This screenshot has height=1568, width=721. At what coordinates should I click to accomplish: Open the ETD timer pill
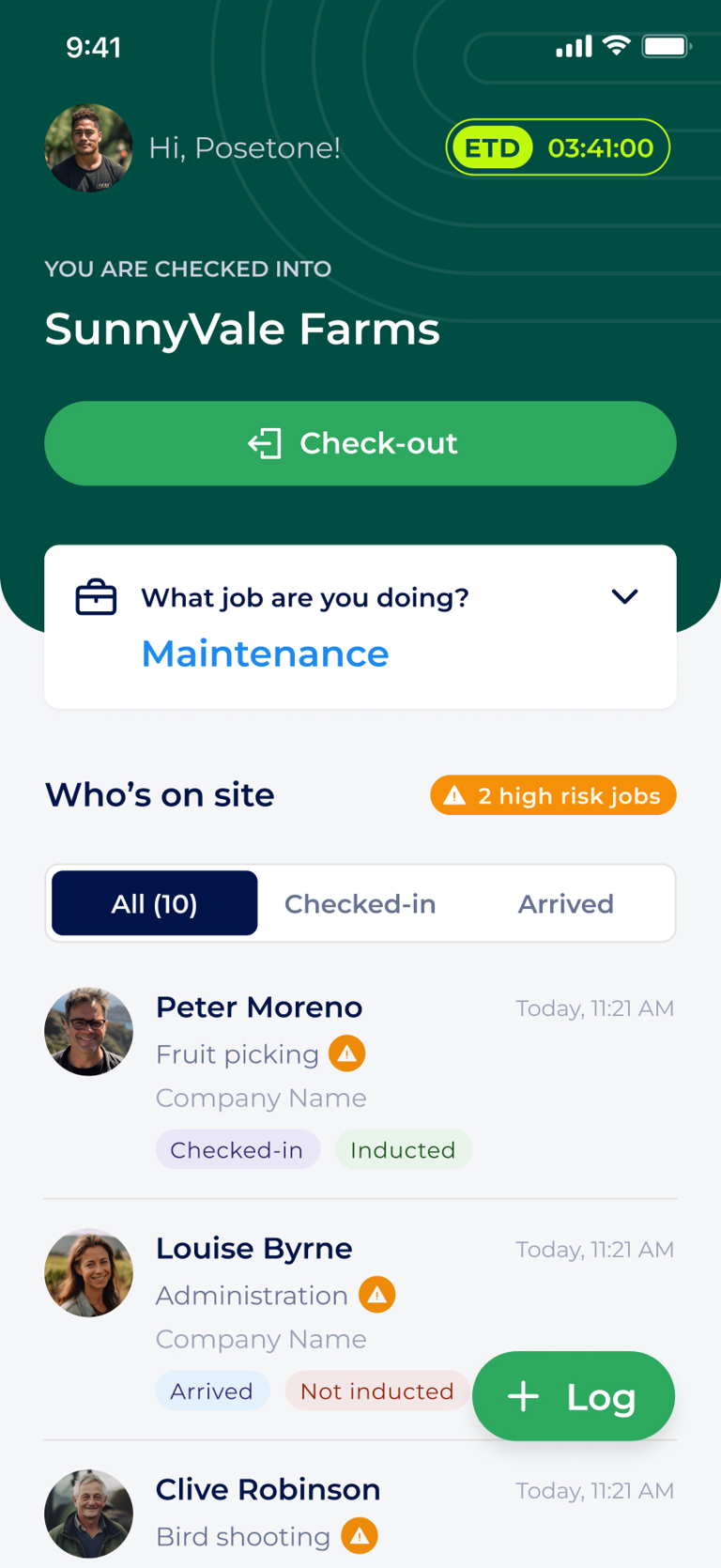pyautogui.click(x=558, y=147)
